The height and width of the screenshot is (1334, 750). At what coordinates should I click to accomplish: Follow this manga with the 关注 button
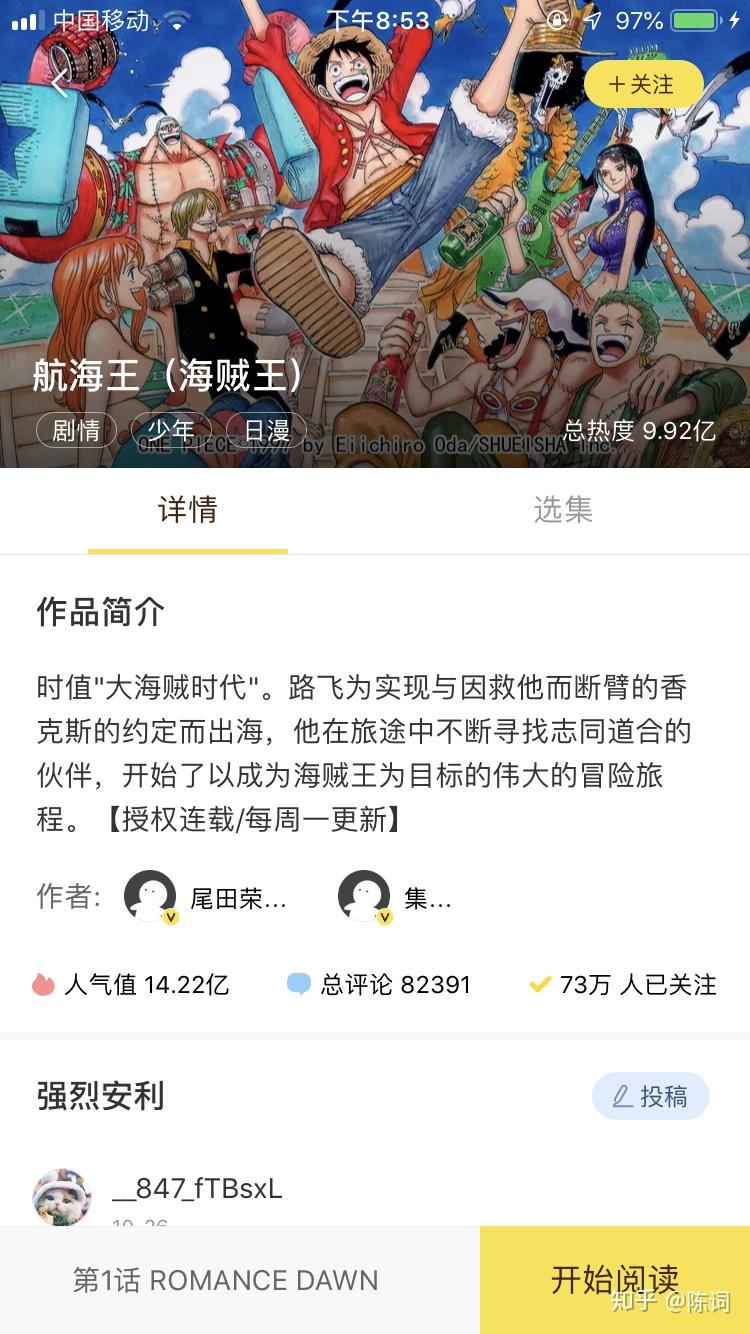coord(643,84)
